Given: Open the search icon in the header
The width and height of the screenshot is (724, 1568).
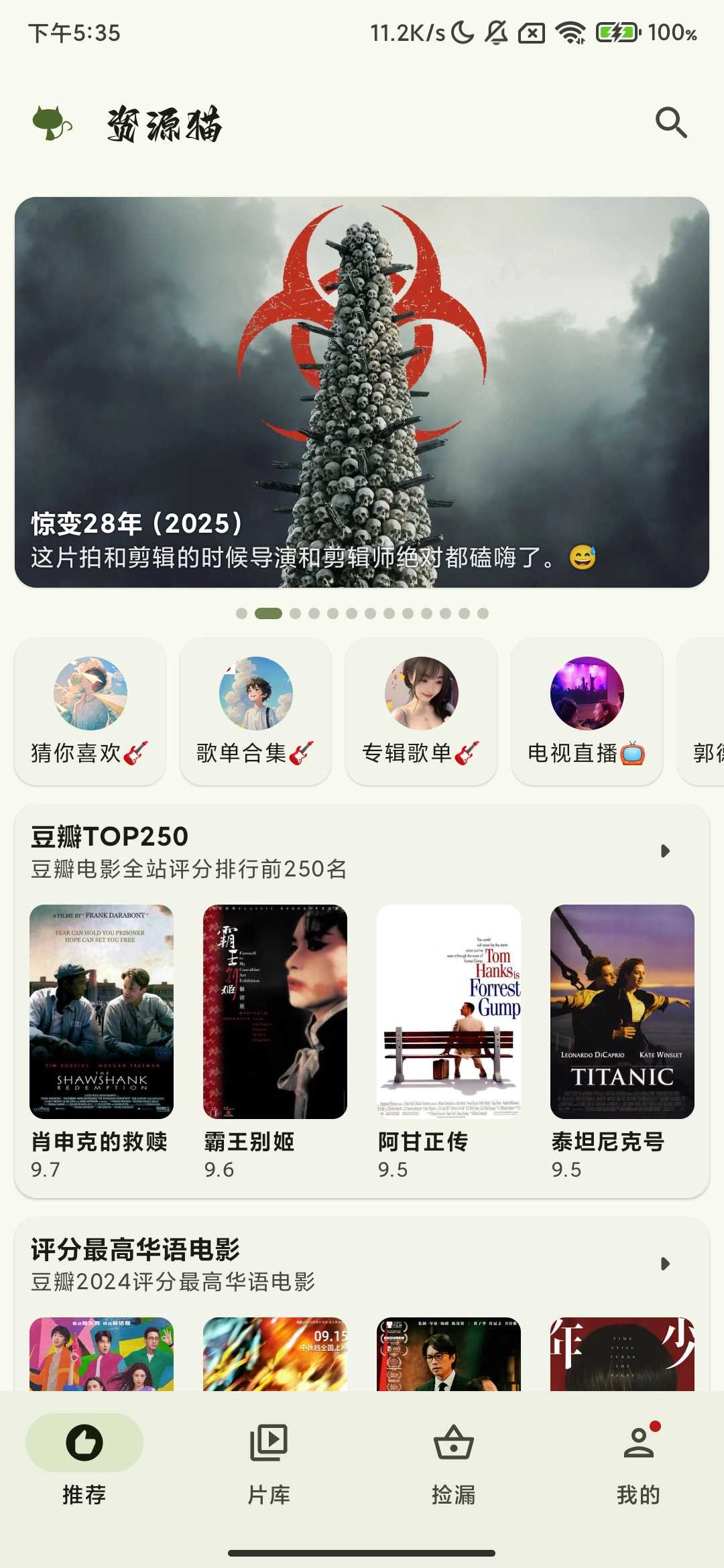Looking at the screenshot, I should (x=671, y=123).
